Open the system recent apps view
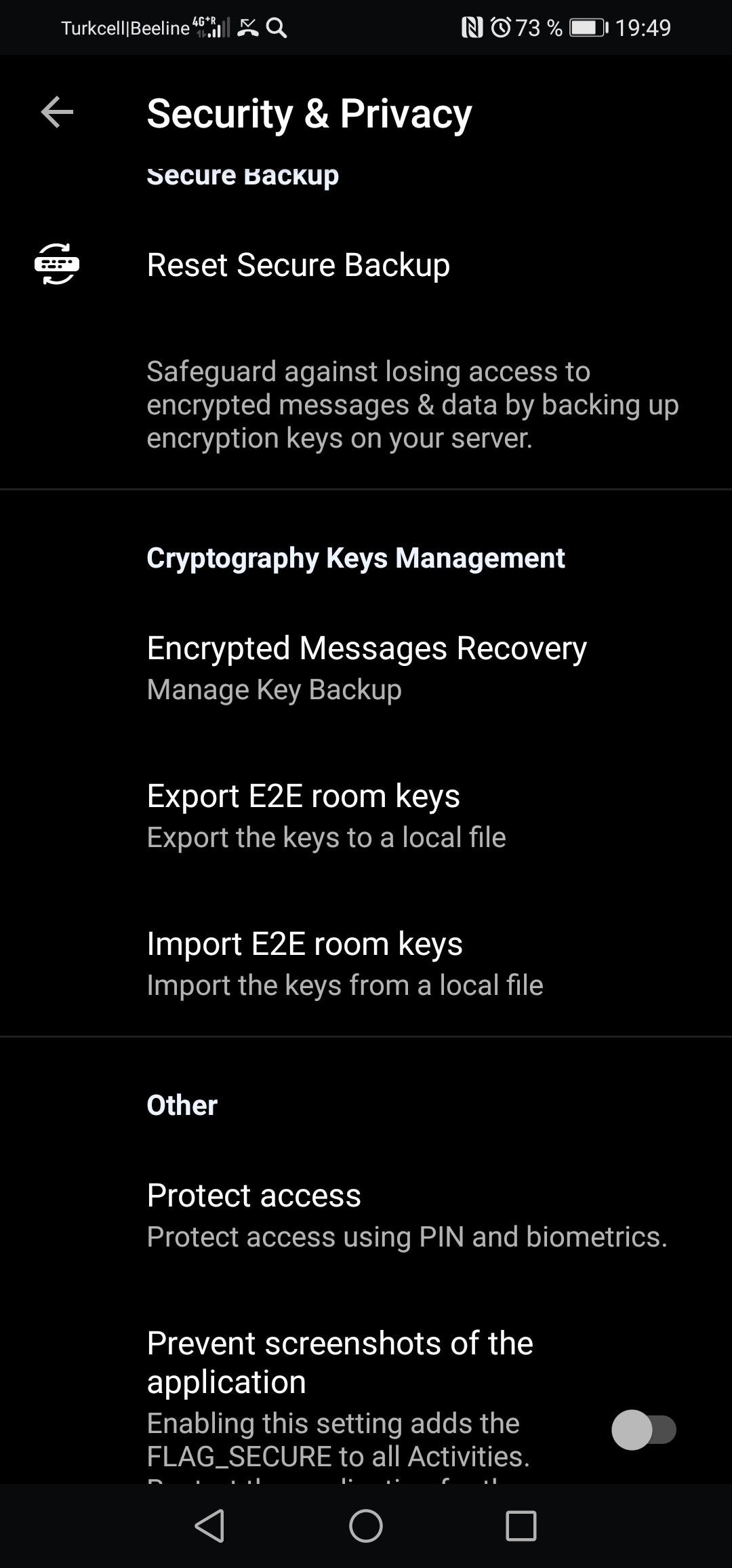Screen dimensions: 732x1568 pos(521,1526)
